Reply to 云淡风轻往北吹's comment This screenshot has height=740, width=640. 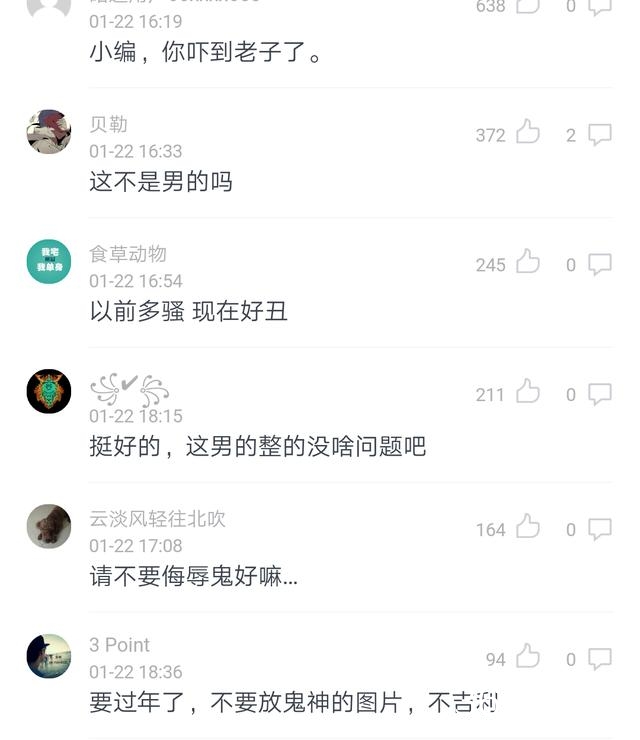coord(599,529)
